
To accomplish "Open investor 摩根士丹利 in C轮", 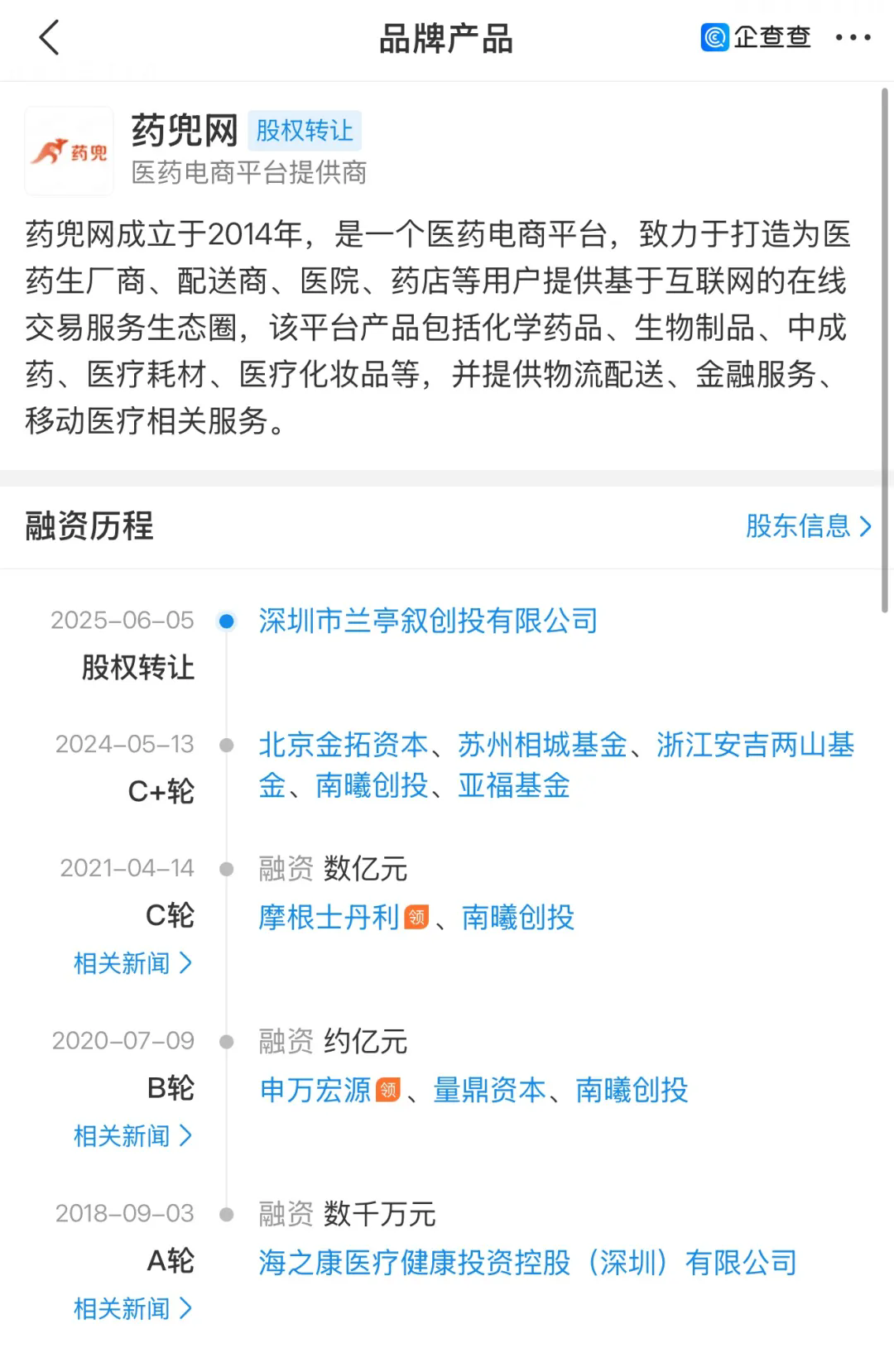I will point(329,917).
